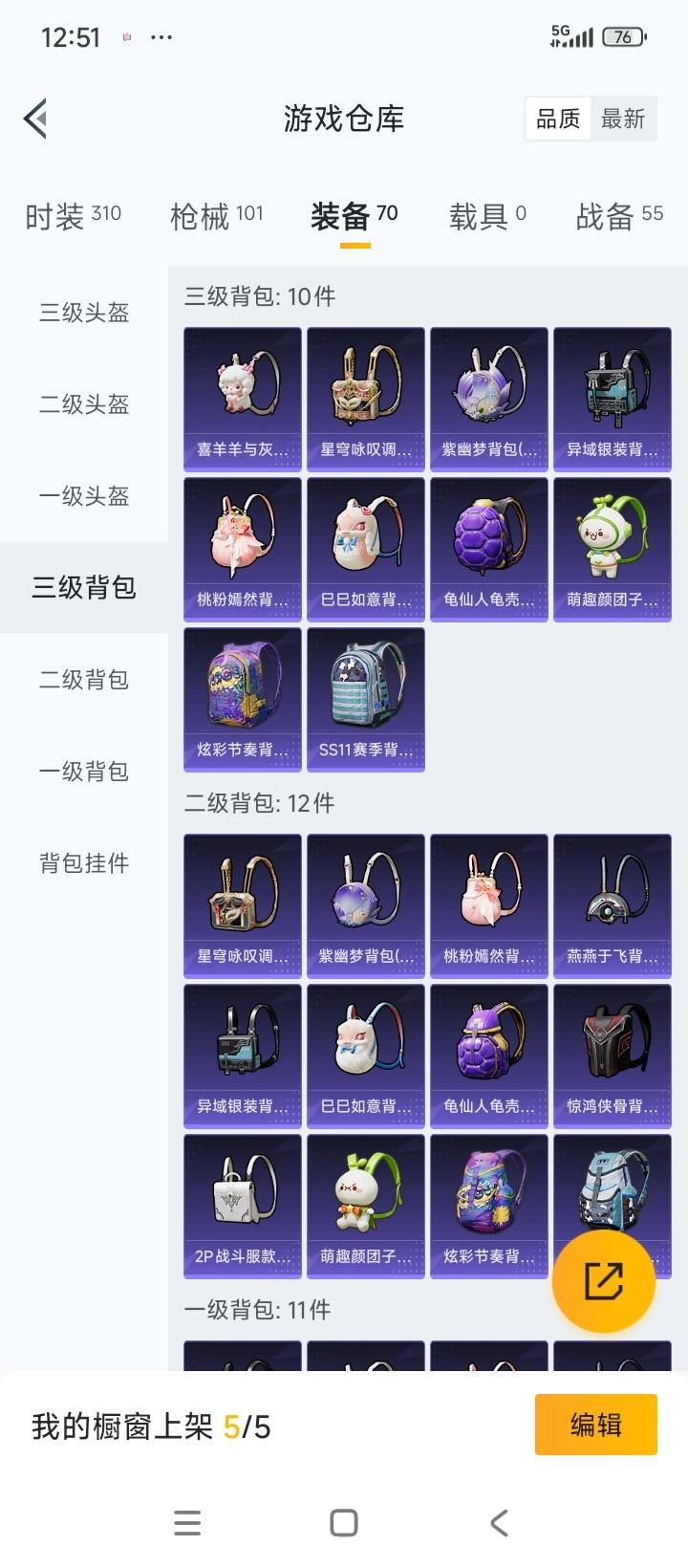Open the 载具 tab
This screenshot has height=1568, width=688.
point(487,216)
